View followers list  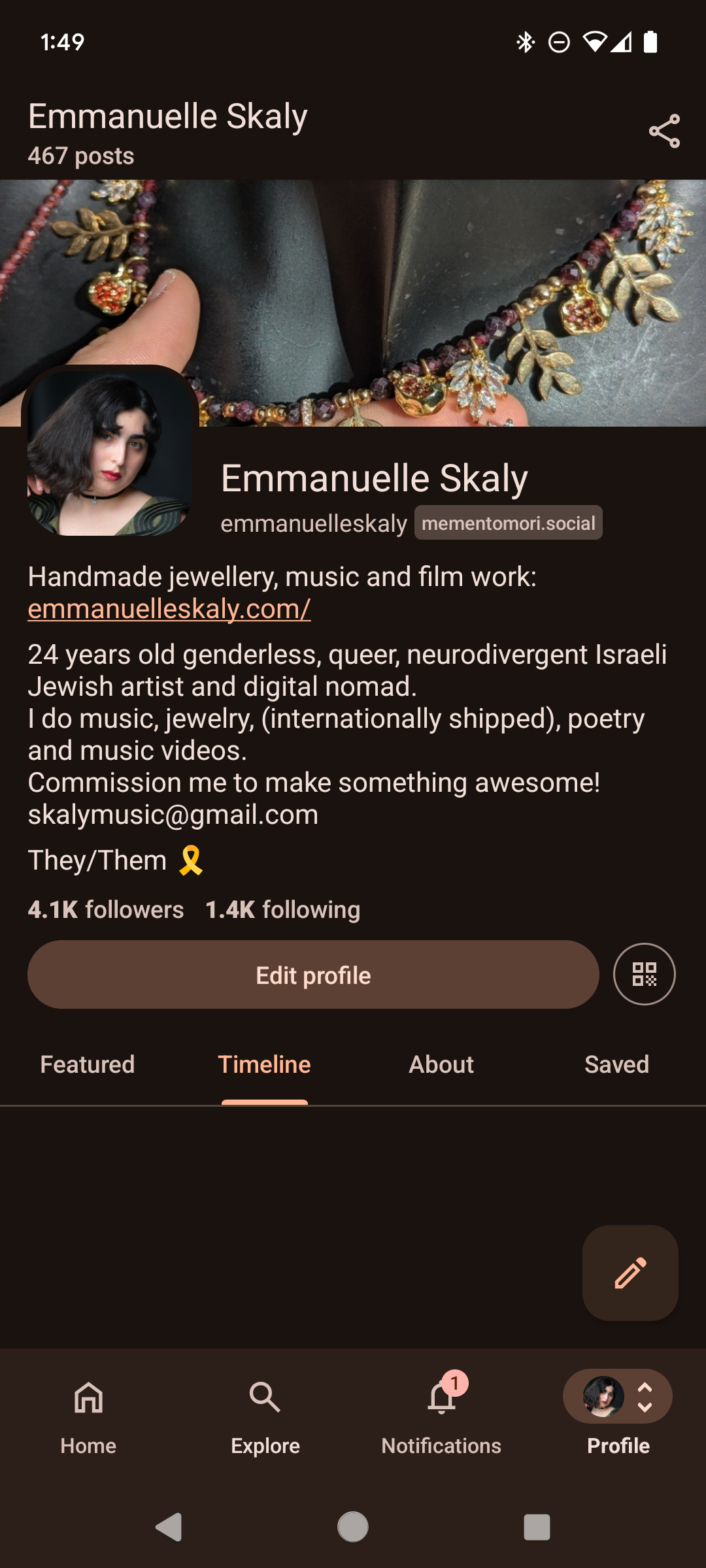(106, 909)
